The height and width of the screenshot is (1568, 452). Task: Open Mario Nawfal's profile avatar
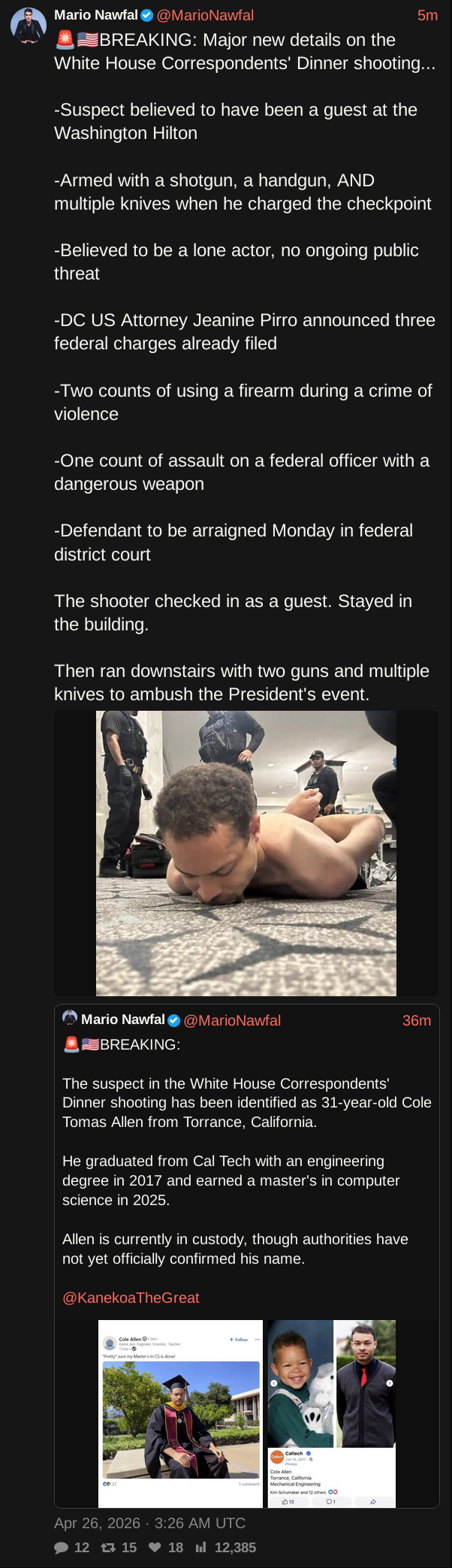28,27
